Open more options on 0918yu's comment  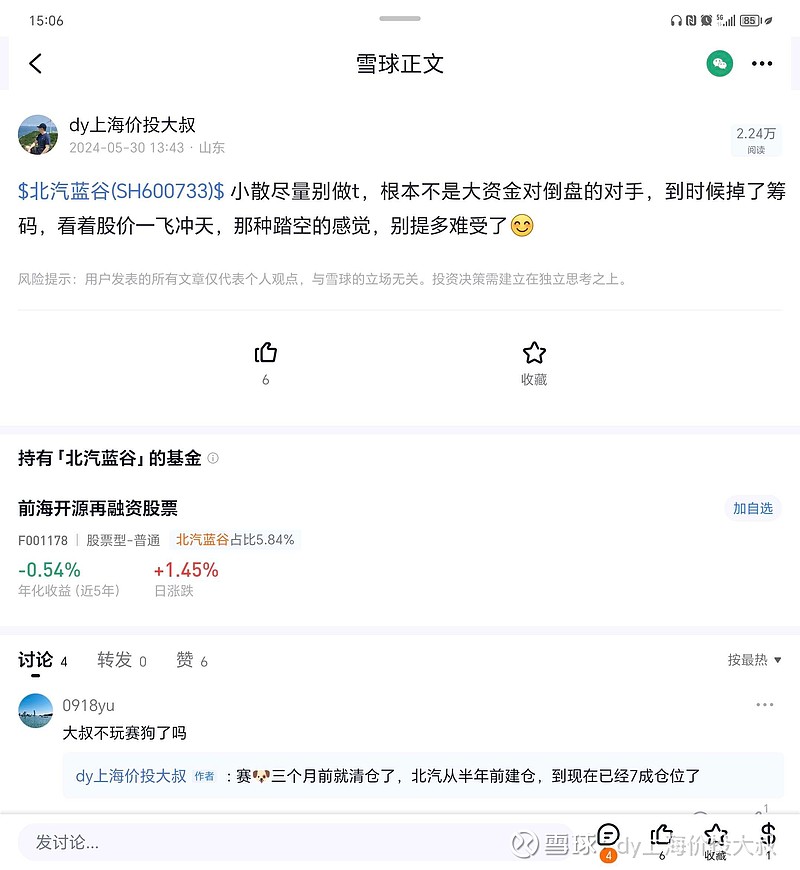tap(765, 705)
